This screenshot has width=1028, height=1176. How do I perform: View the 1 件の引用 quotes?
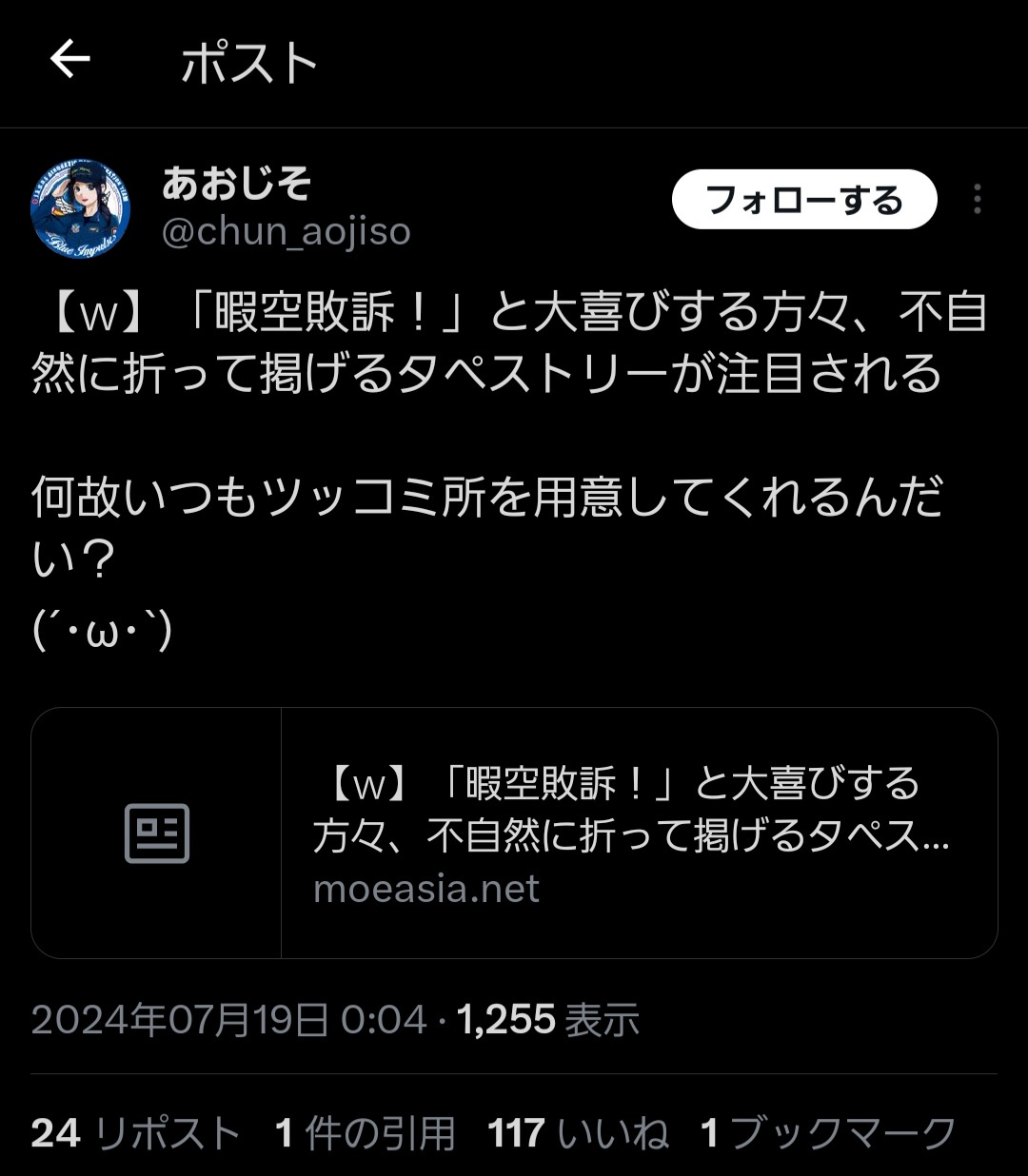[x=365, y=1133]
